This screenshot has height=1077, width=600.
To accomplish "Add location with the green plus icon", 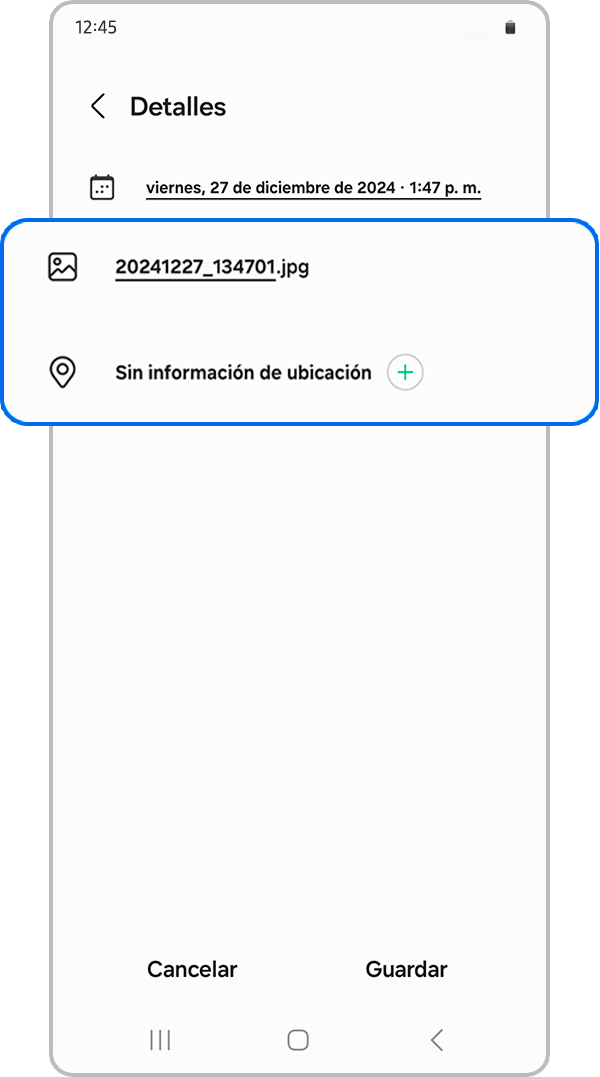I will point(405,373).
